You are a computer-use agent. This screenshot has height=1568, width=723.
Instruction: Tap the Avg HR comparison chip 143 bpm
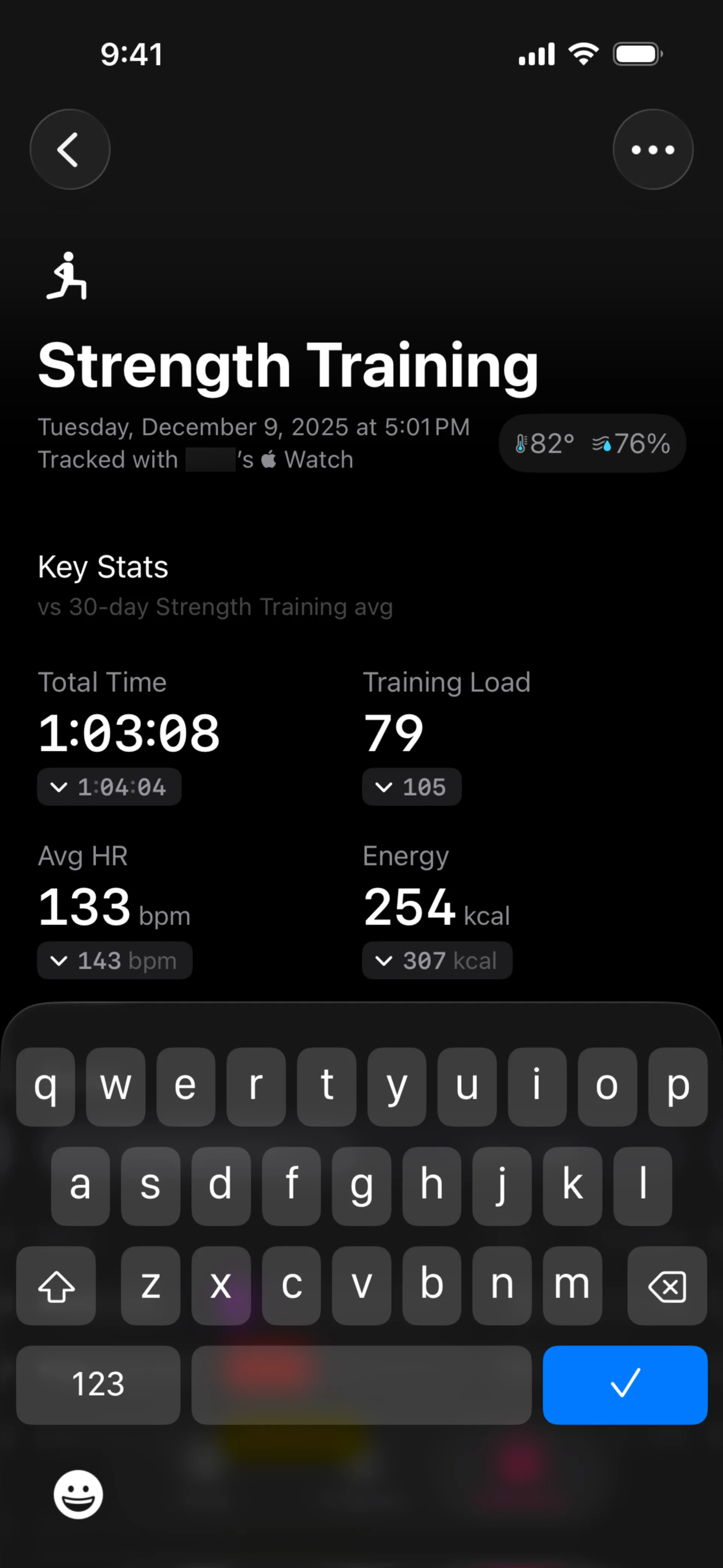(115, 961)
